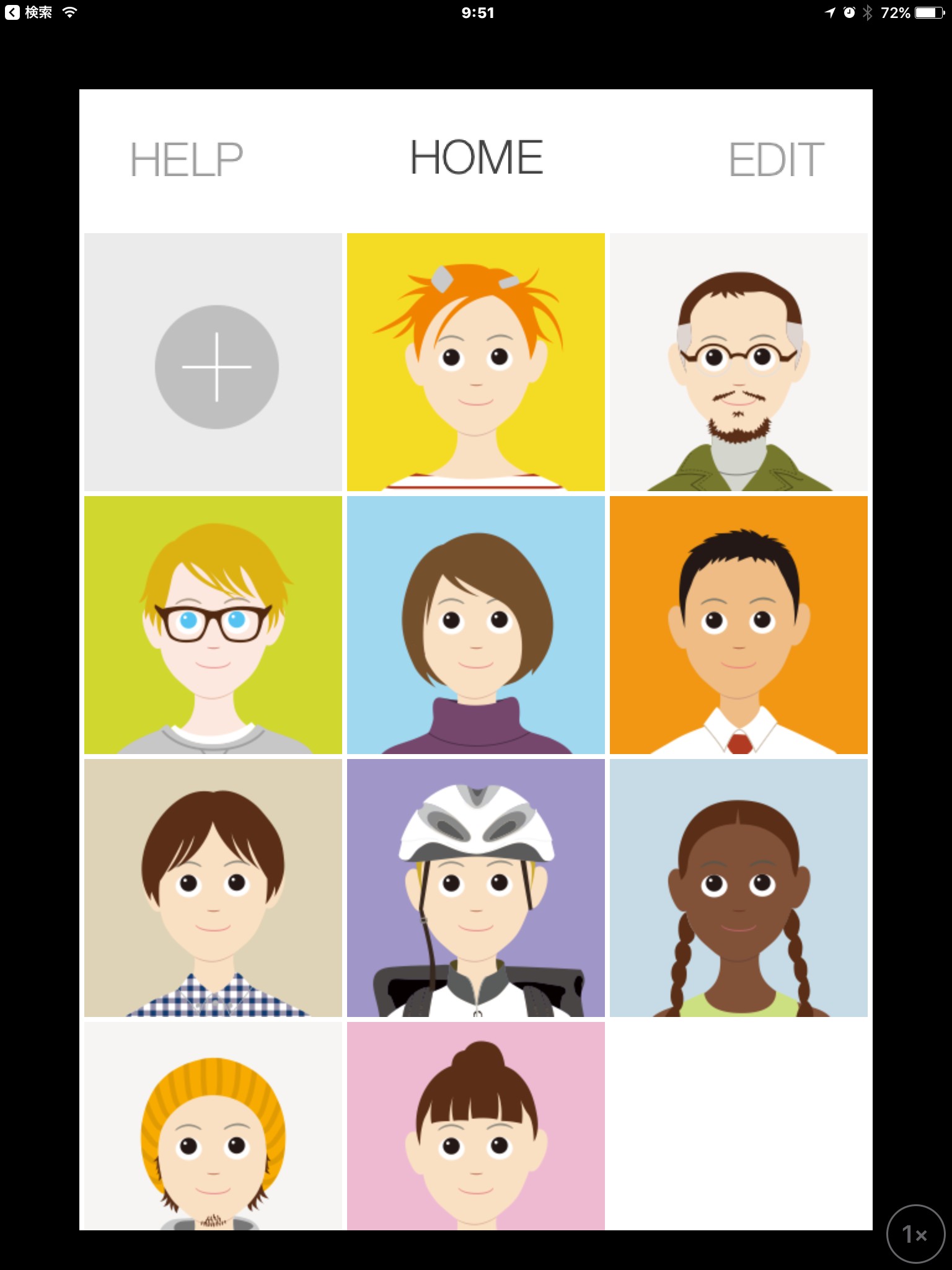Open the blond avatar with blue eyes
The width and height of the screenshot is (952, 1270).
[213, 625]
